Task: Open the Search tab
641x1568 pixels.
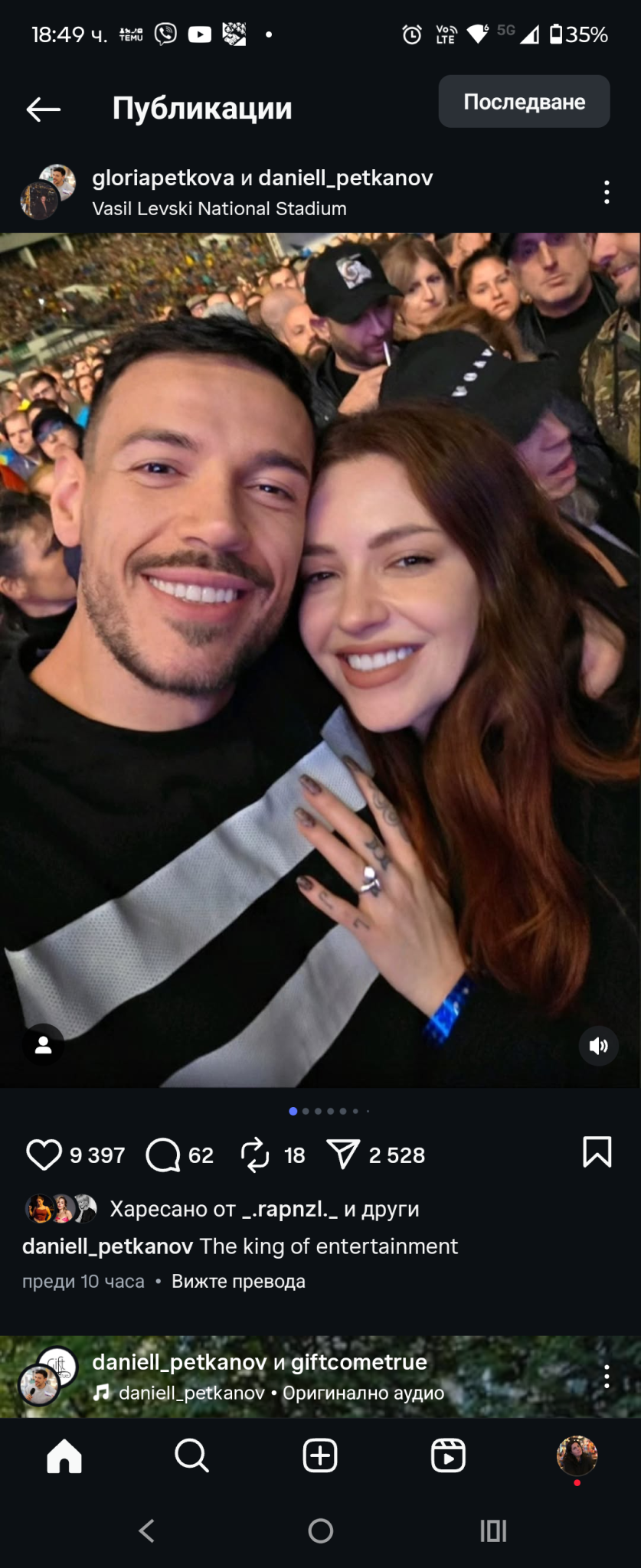Action: (x=191, y=1455)
